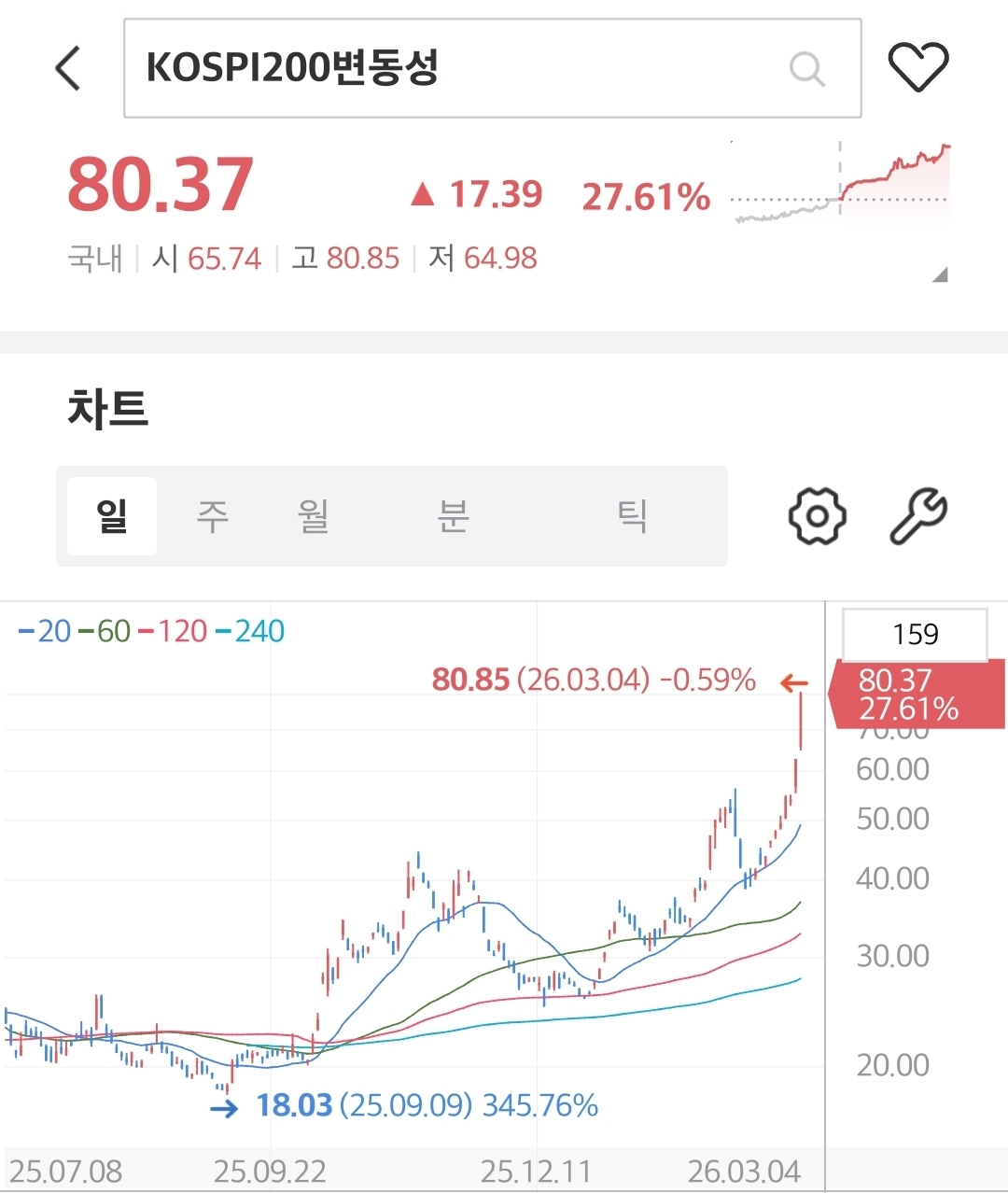Open chart tools wrench
The image size is (1008, 1193).
pos(918,515)
